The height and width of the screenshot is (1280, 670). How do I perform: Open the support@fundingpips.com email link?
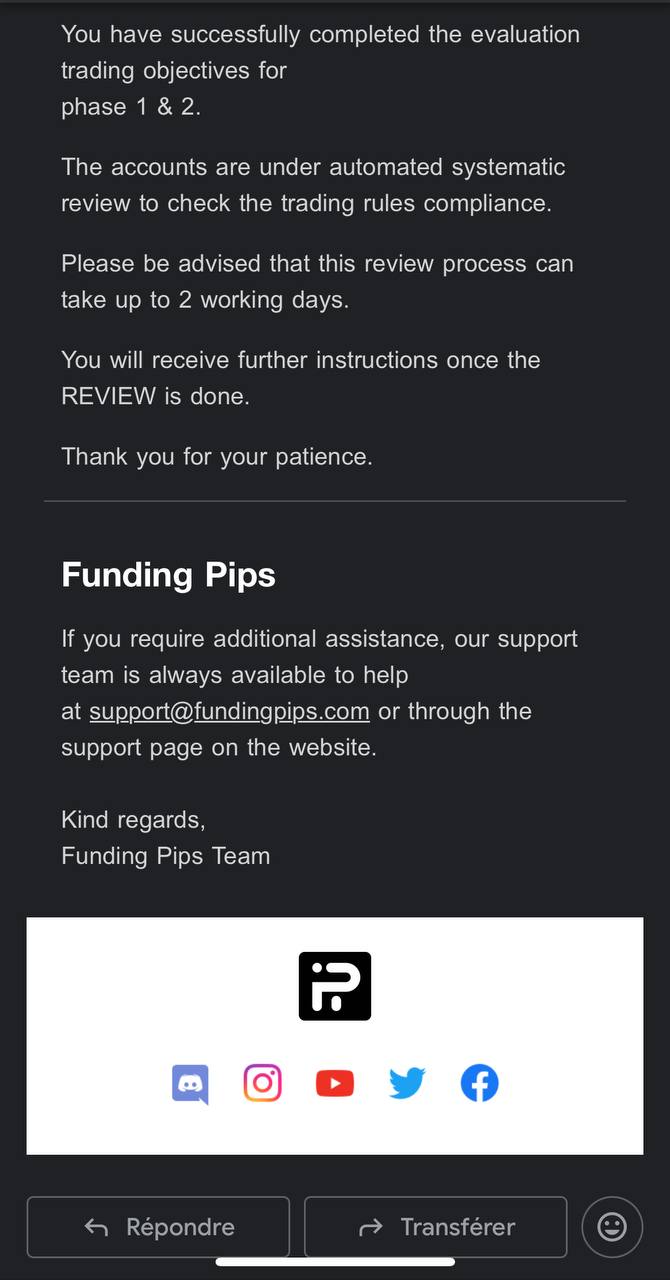[x=229, y=711]
